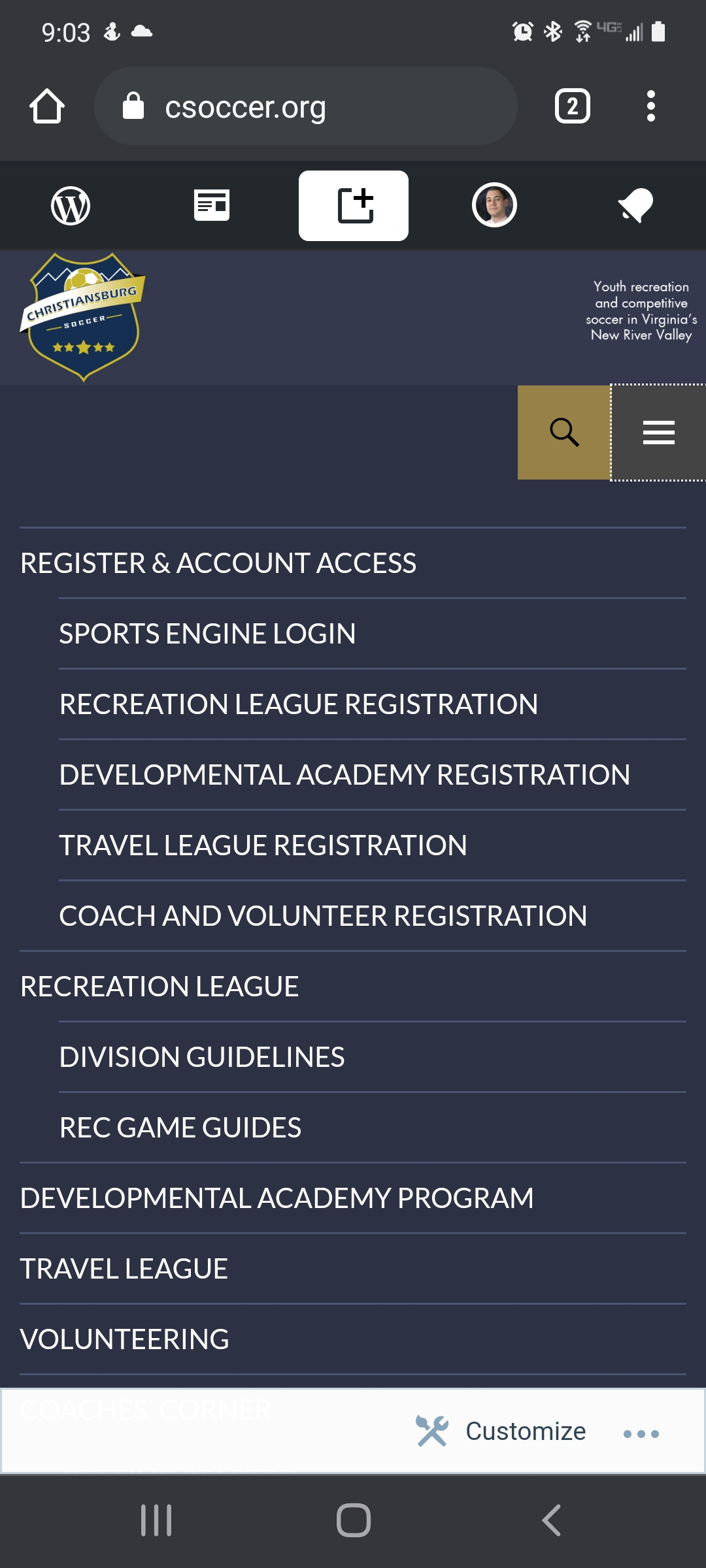Open Sports Engine Login
The image size is (706, 1568).
[x=207, y=634]
